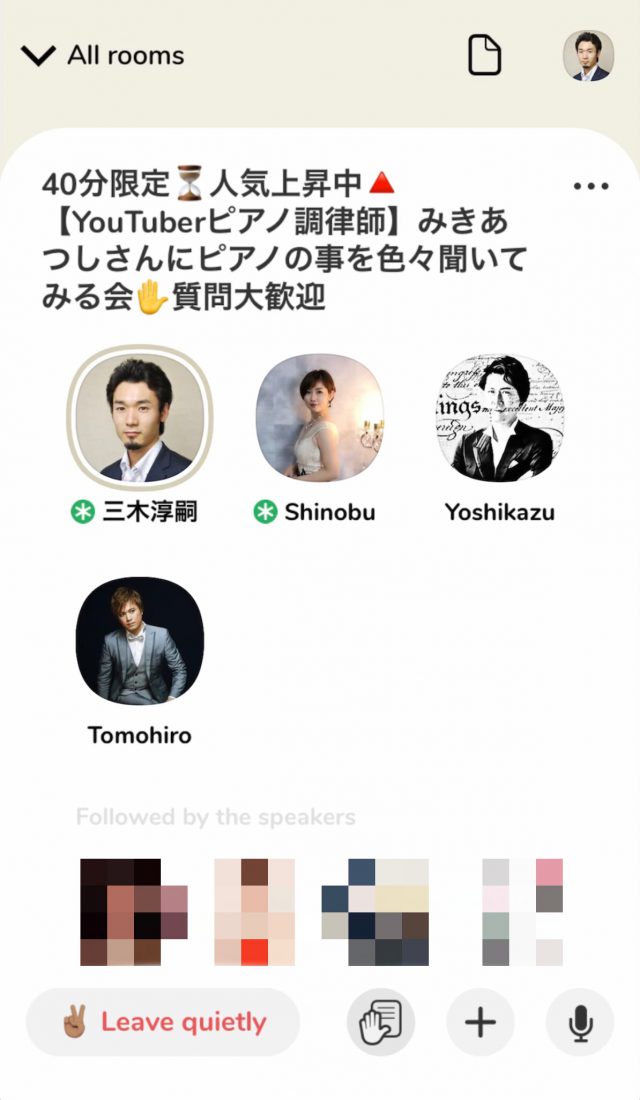This screenshot has height=1100, width=640.
Task: Open Tomohiro's profile
Action: coord(140,640)
